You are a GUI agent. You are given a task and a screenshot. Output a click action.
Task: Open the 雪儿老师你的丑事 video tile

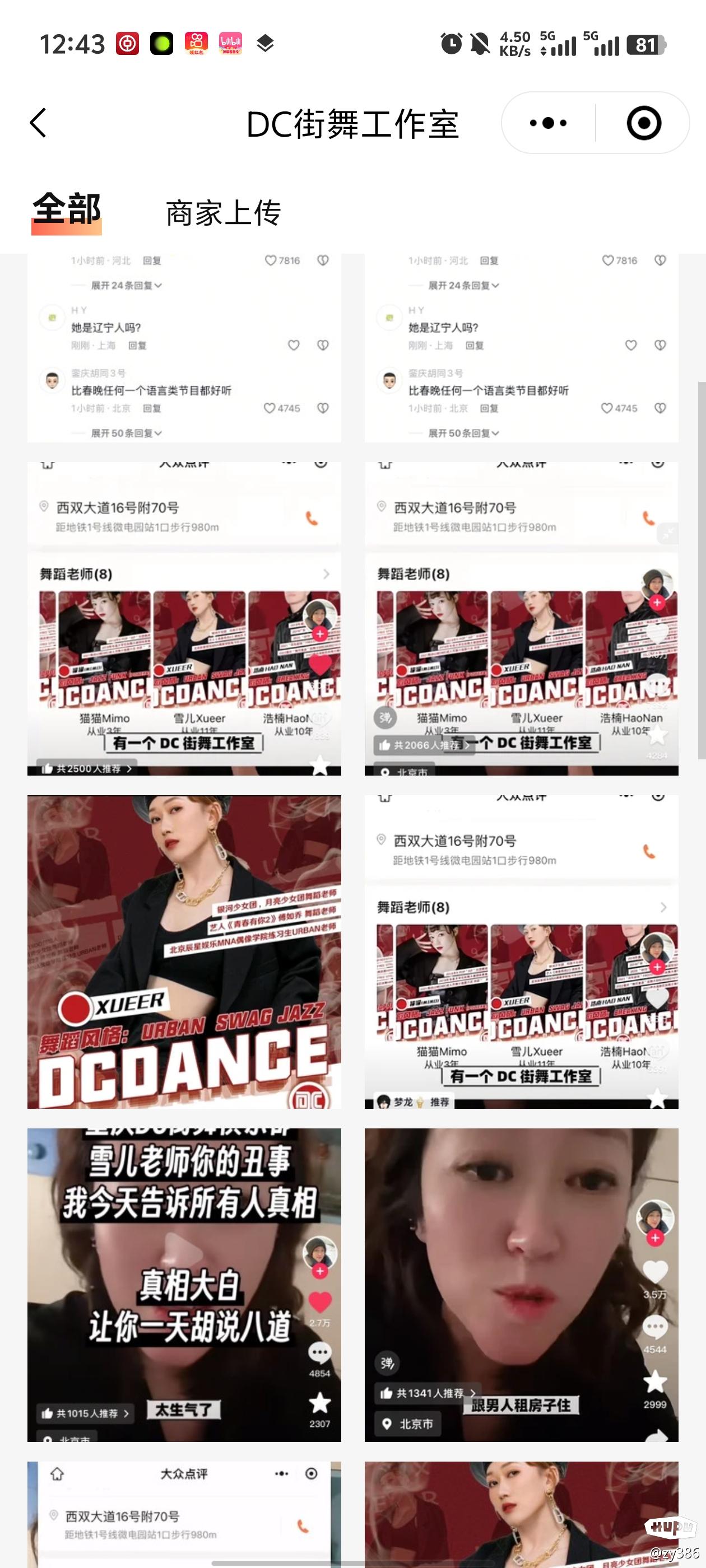(184, 1284)
